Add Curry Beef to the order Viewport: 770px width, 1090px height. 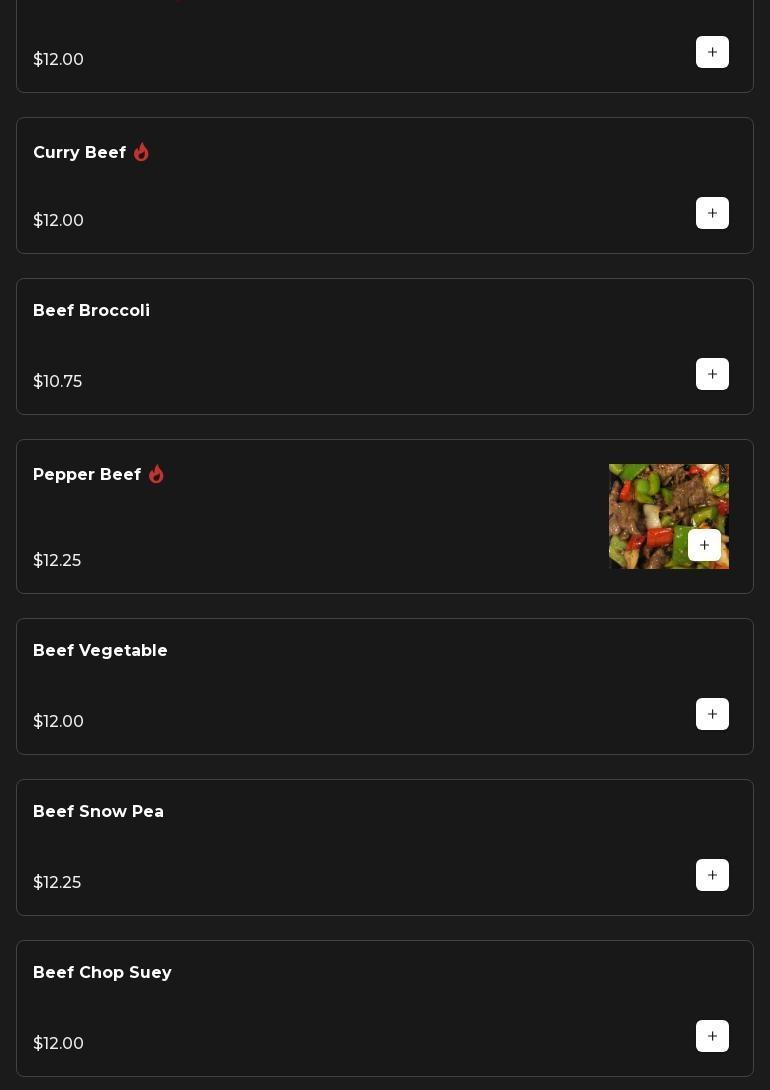[x=712, y=213]
